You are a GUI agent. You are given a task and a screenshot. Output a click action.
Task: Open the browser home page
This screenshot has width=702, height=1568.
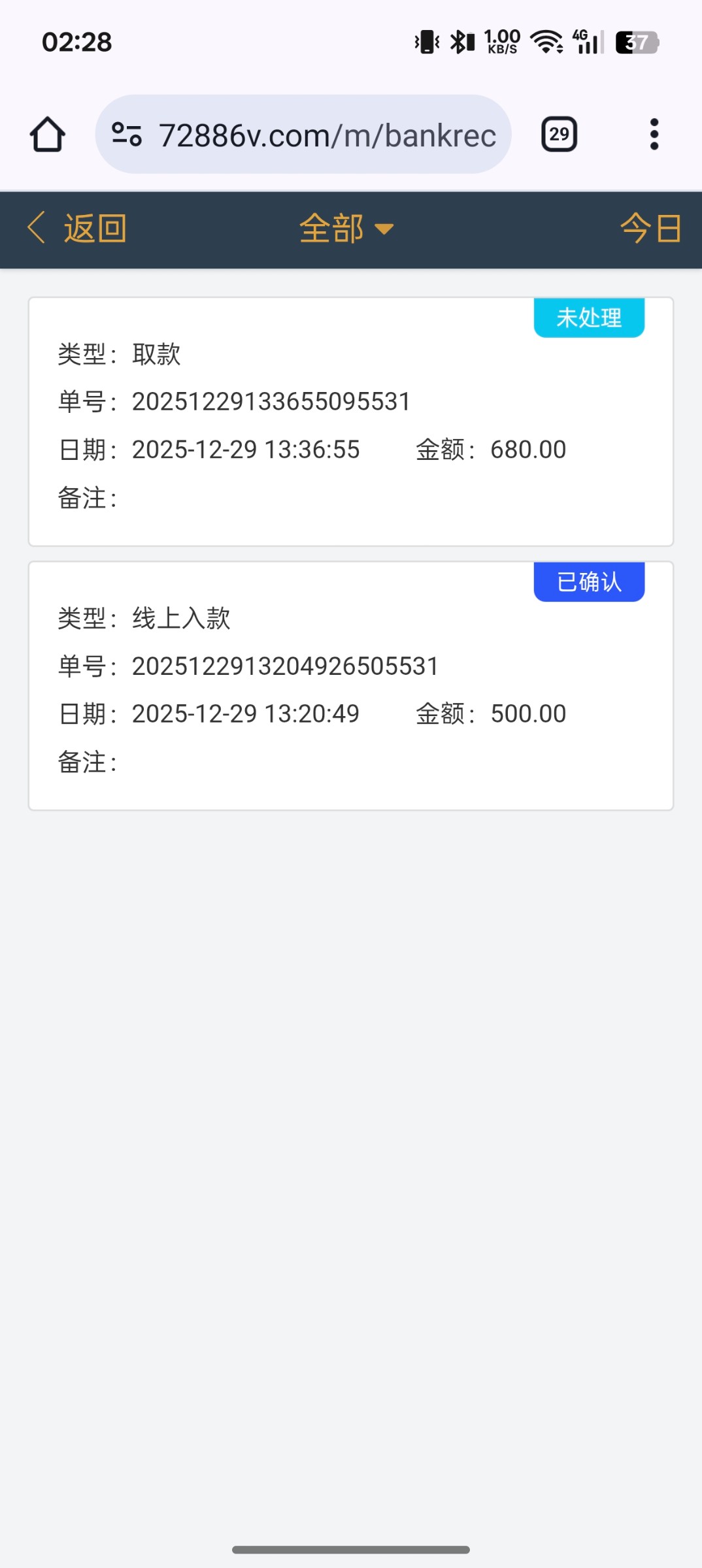pyautogui.click(x=48, y=135)
